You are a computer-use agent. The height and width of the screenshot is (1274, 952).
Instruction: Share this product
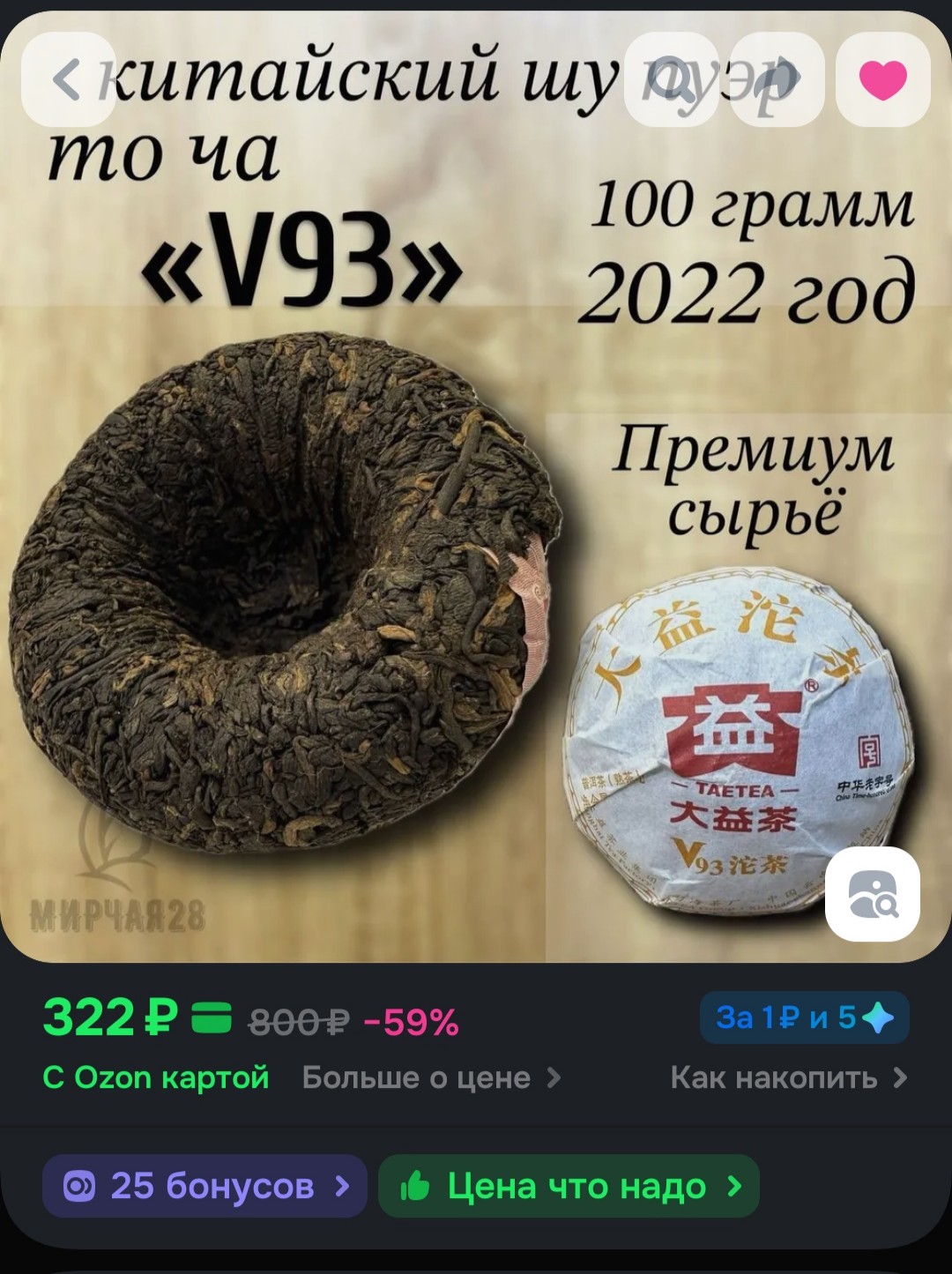779,79
